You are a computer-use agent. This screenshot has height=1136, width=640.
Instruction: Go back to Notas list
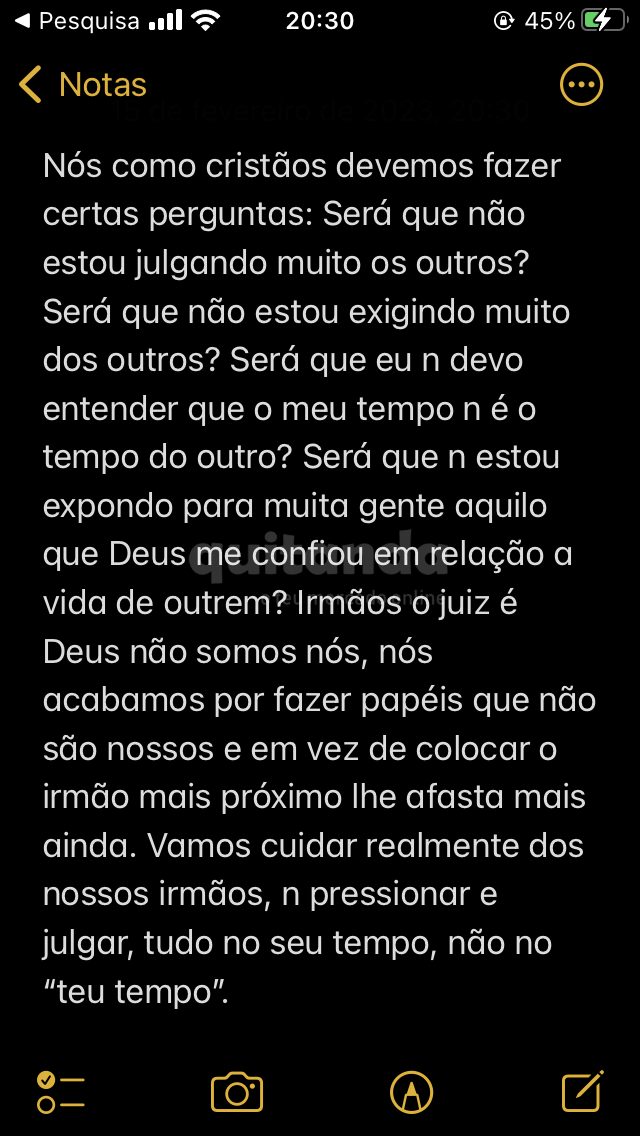83,85
